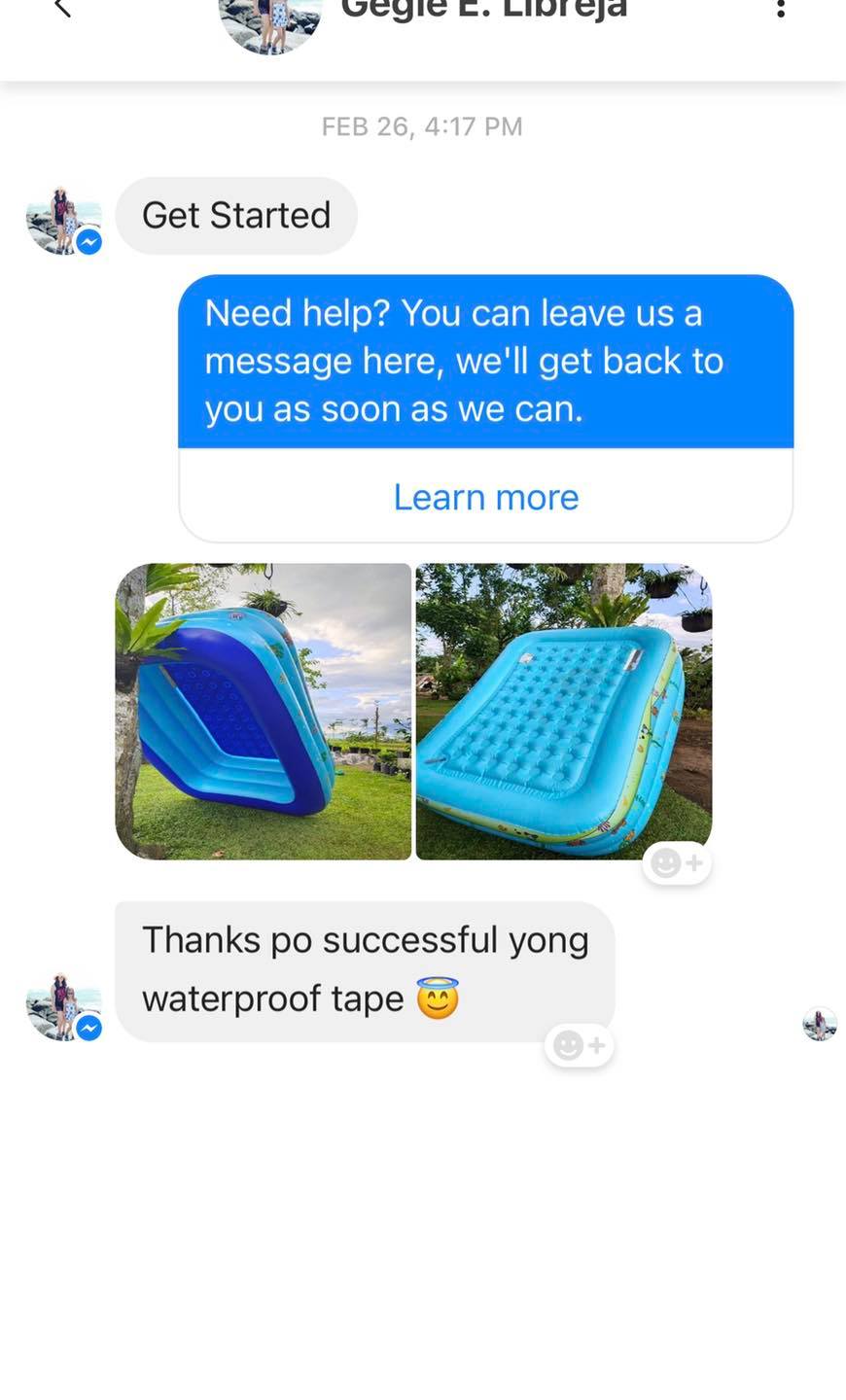Image resolution: width=846 pixels, height=1400 pixels.
Task: Open the dark blue inflatable pool photo
Action: (x=264, y=711)
